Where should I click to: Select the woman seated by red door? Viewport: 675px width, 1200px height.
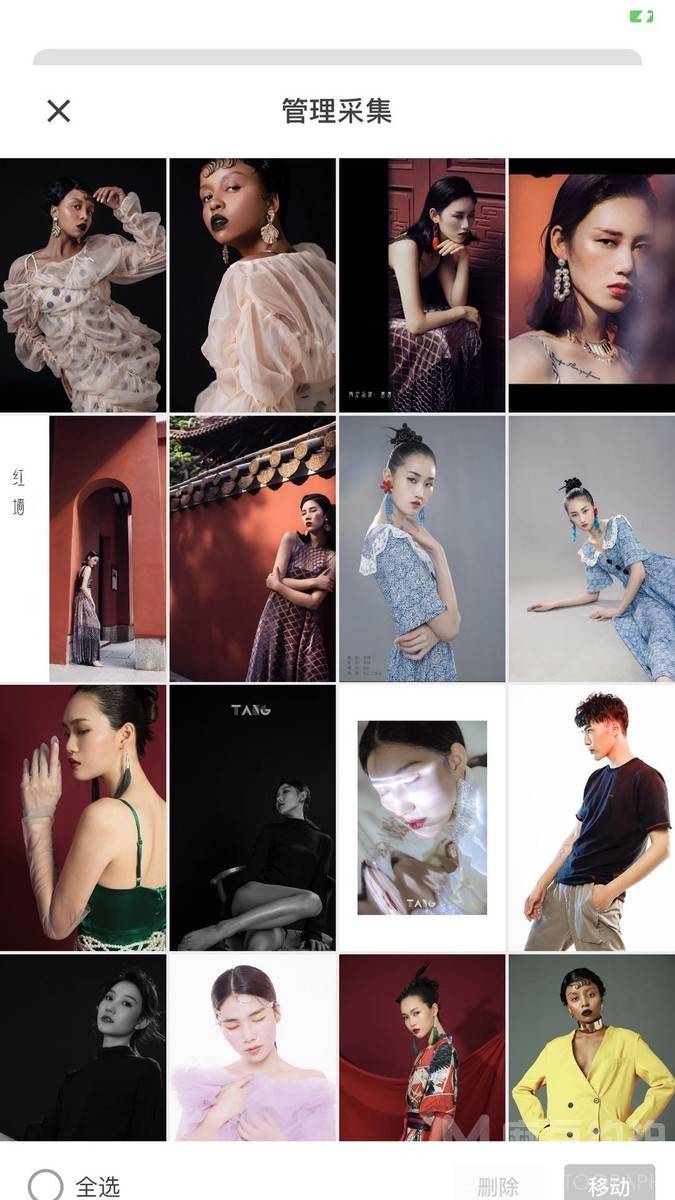[x=422, y=285]
